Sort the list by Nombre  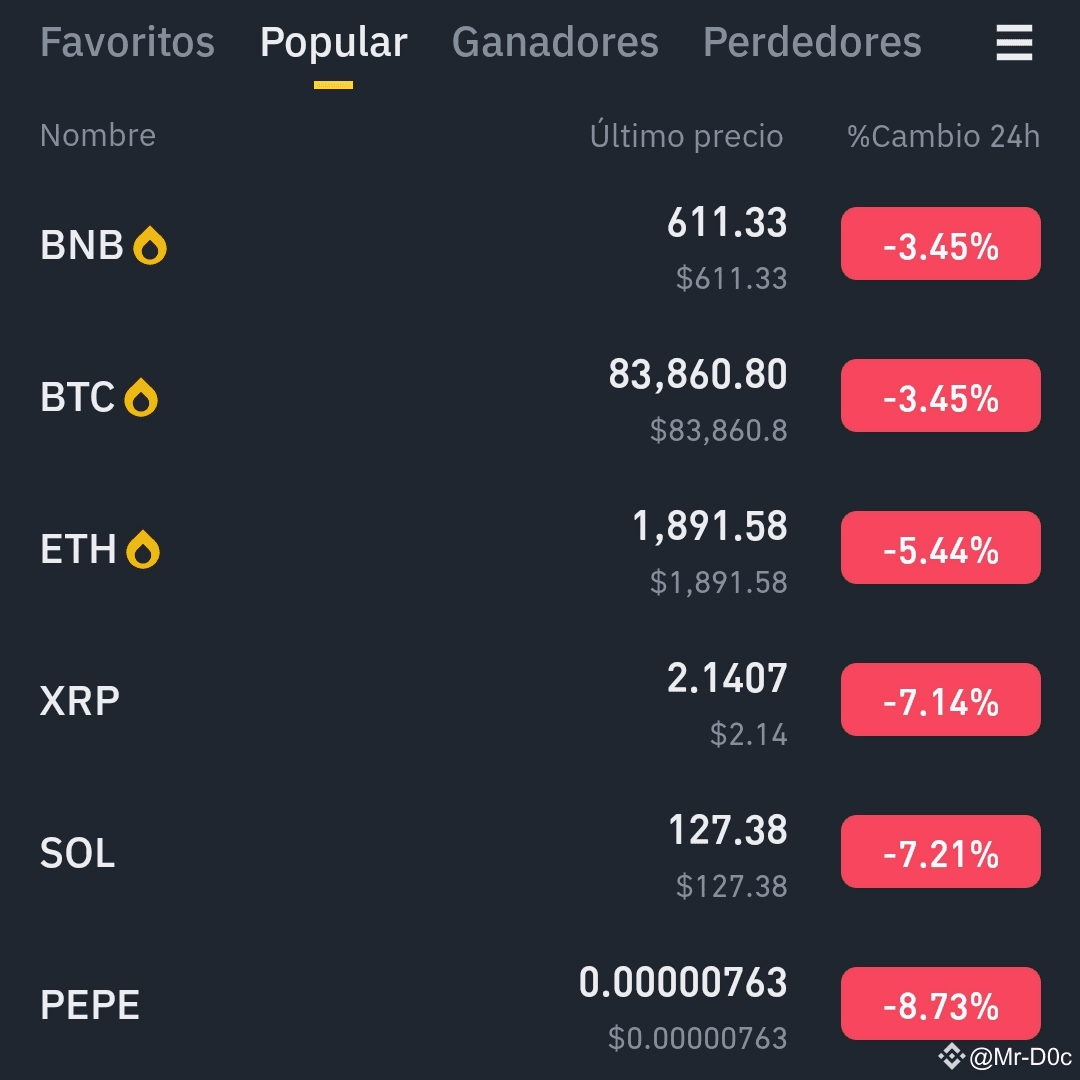tap(98, 135)
